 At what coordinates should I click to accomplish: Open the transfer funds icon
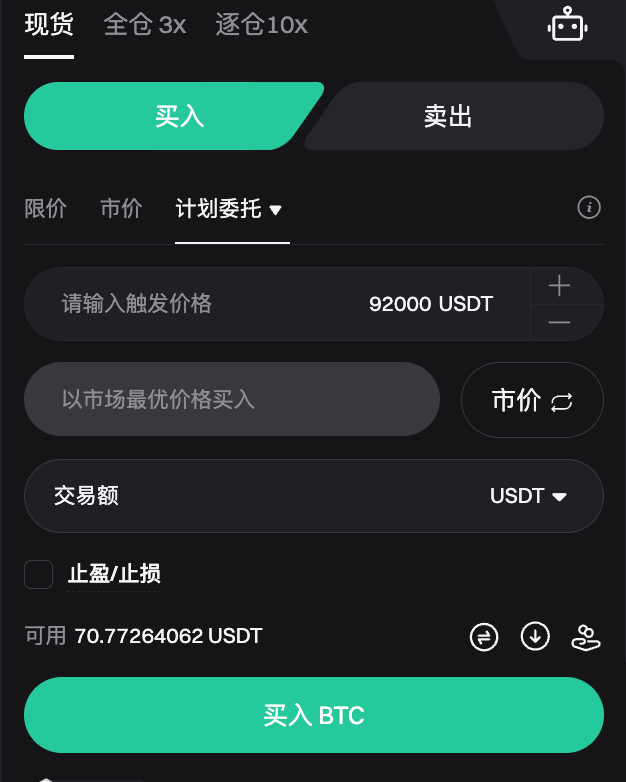coord(484,636)
